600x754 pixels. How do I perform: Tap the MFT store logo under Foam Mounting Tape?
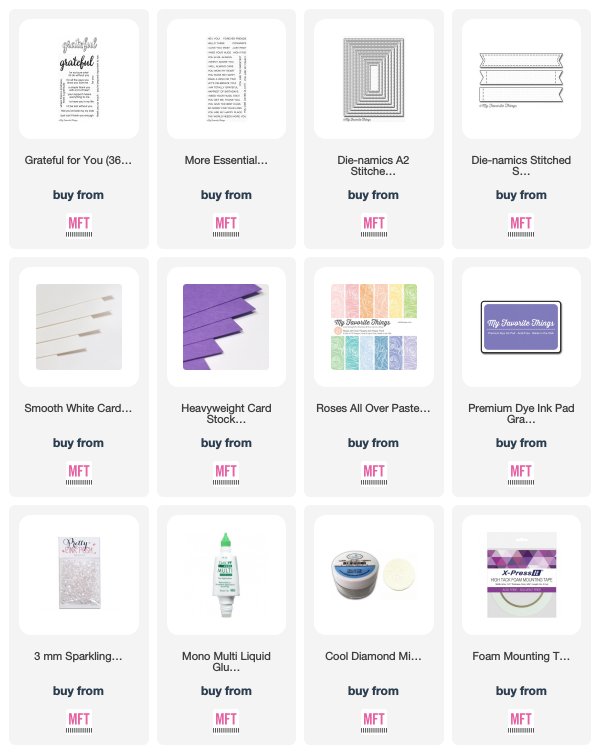pos(521,722)
